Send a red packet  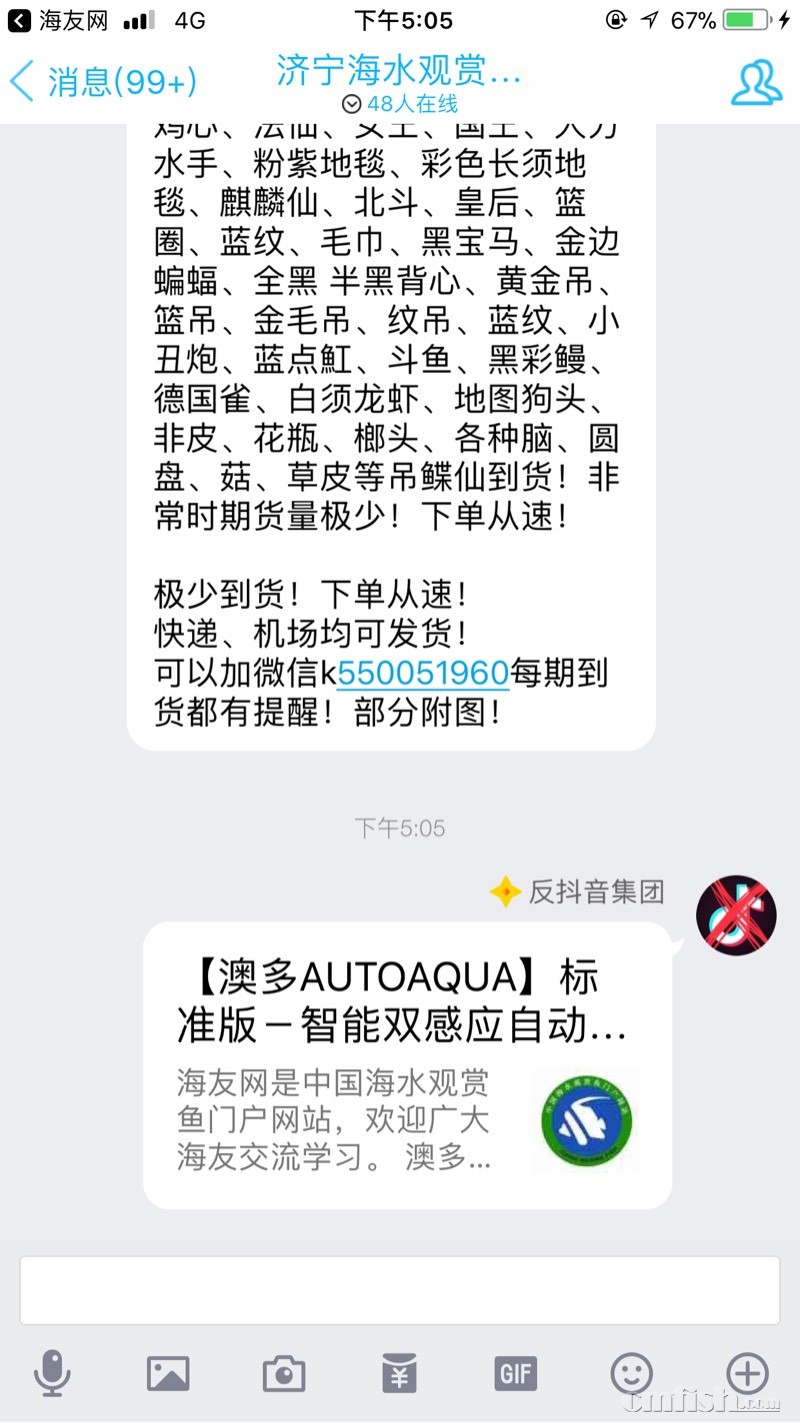(x=399, y=1373)
